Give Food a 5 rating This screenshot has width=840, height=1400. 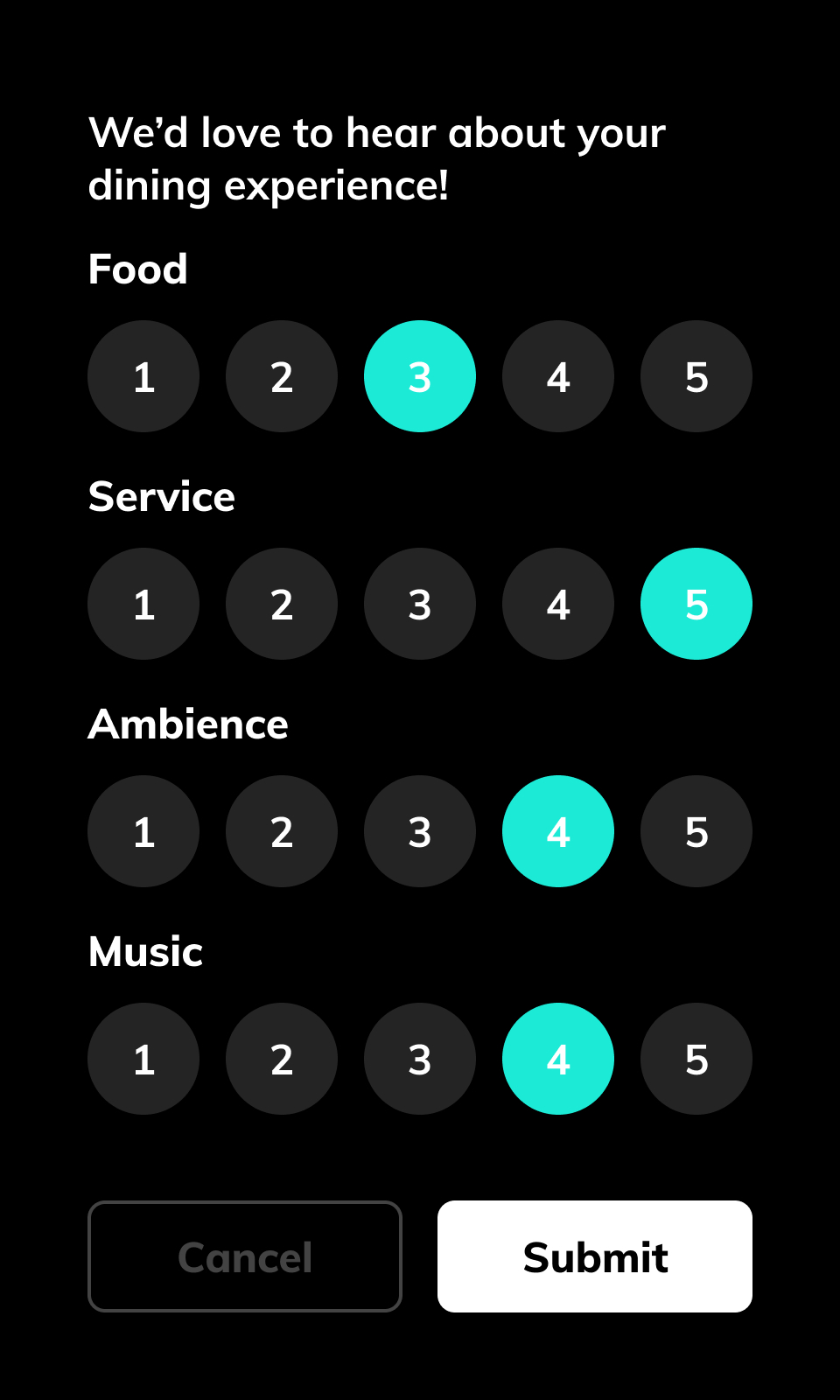(x=696, y=376)
